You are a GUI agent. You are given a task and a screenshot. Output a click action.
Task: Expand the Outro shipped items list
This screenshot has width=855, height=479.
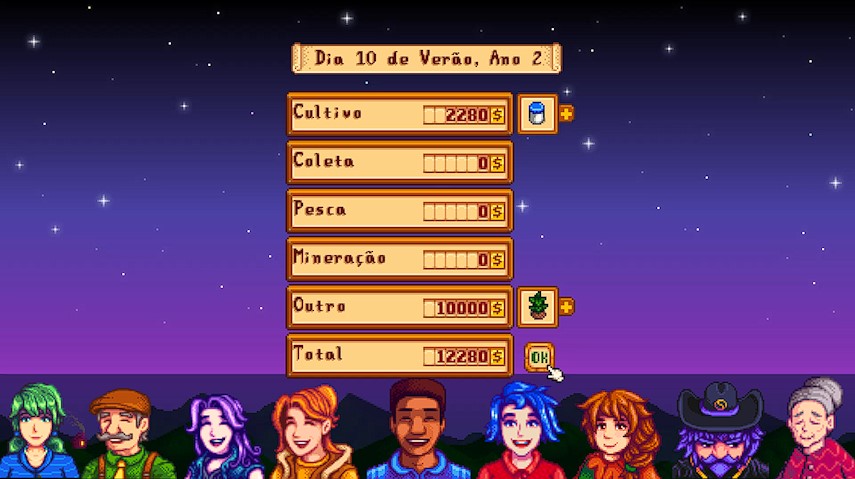tap(567, 307)
